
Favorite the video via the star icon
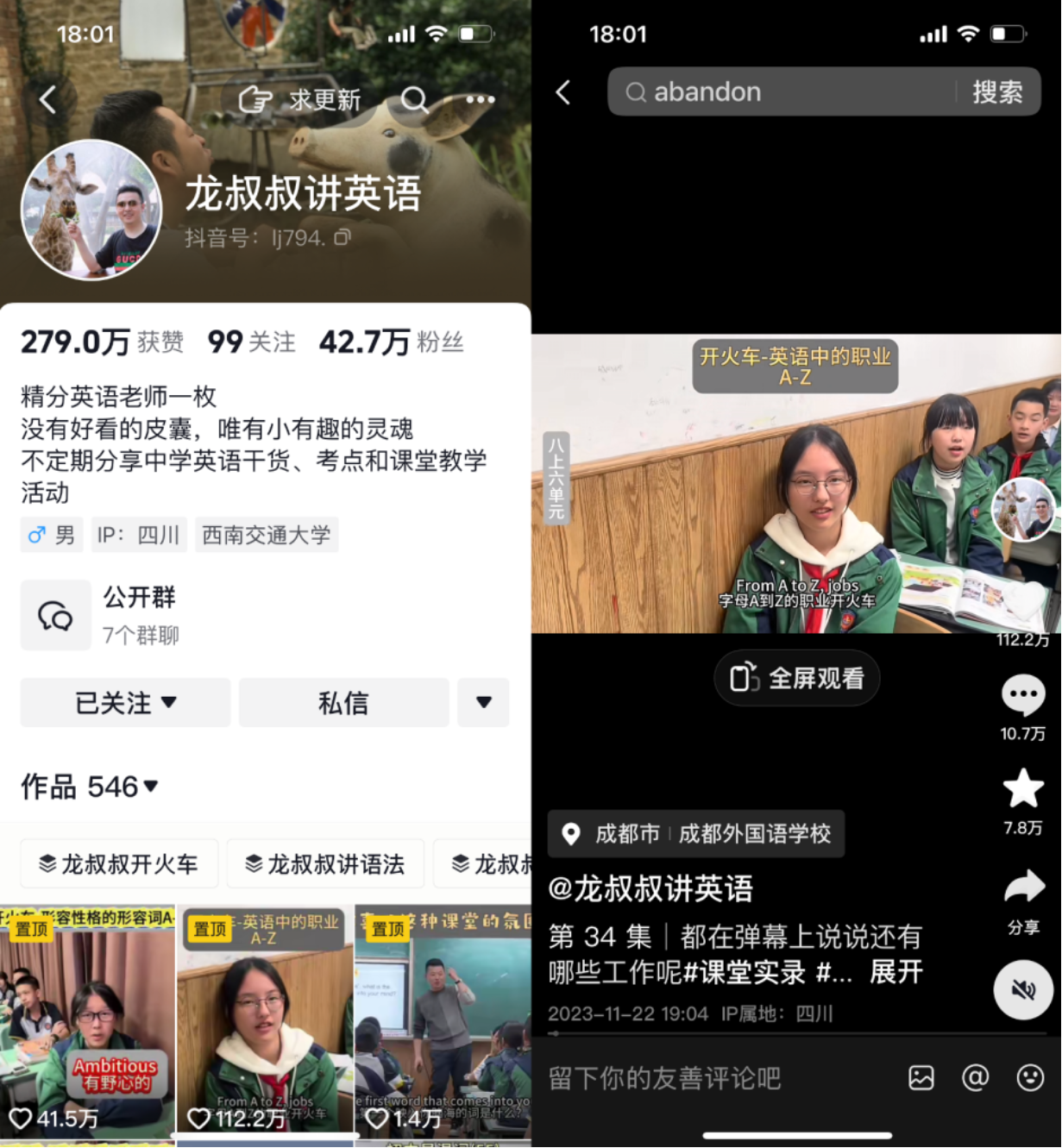coord(1023,790)
